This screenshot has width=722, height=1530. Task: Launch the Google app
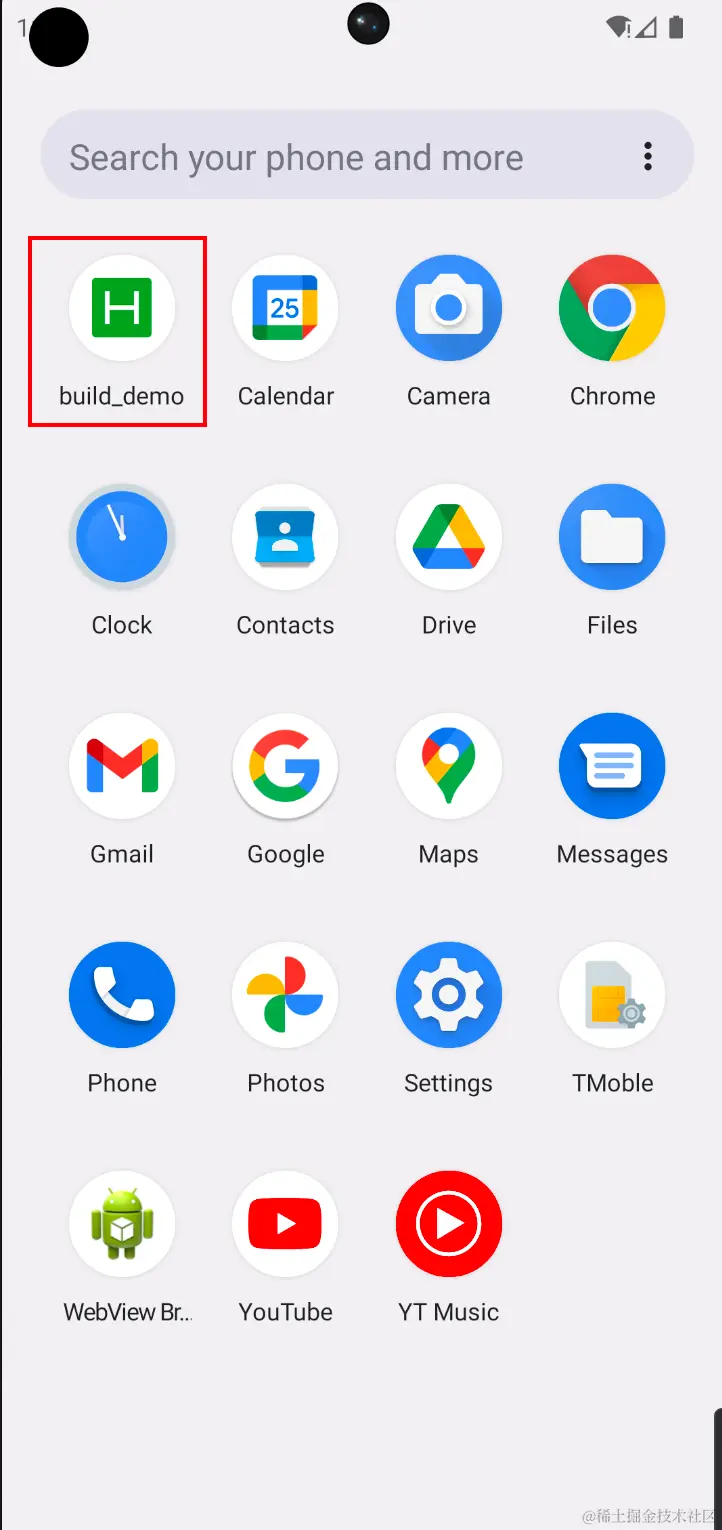click(285, 766)
